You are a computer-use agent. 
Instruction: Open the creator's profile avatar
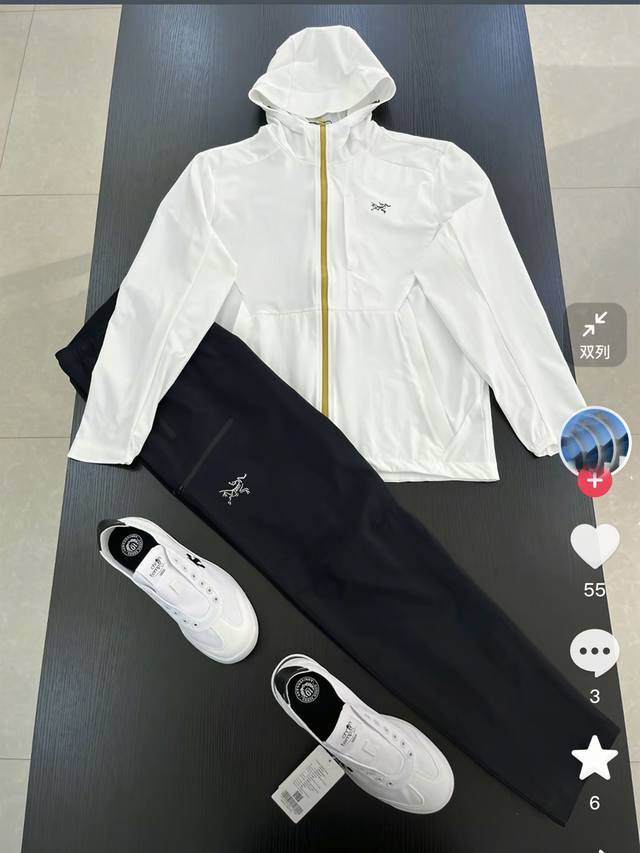(595, 440)
